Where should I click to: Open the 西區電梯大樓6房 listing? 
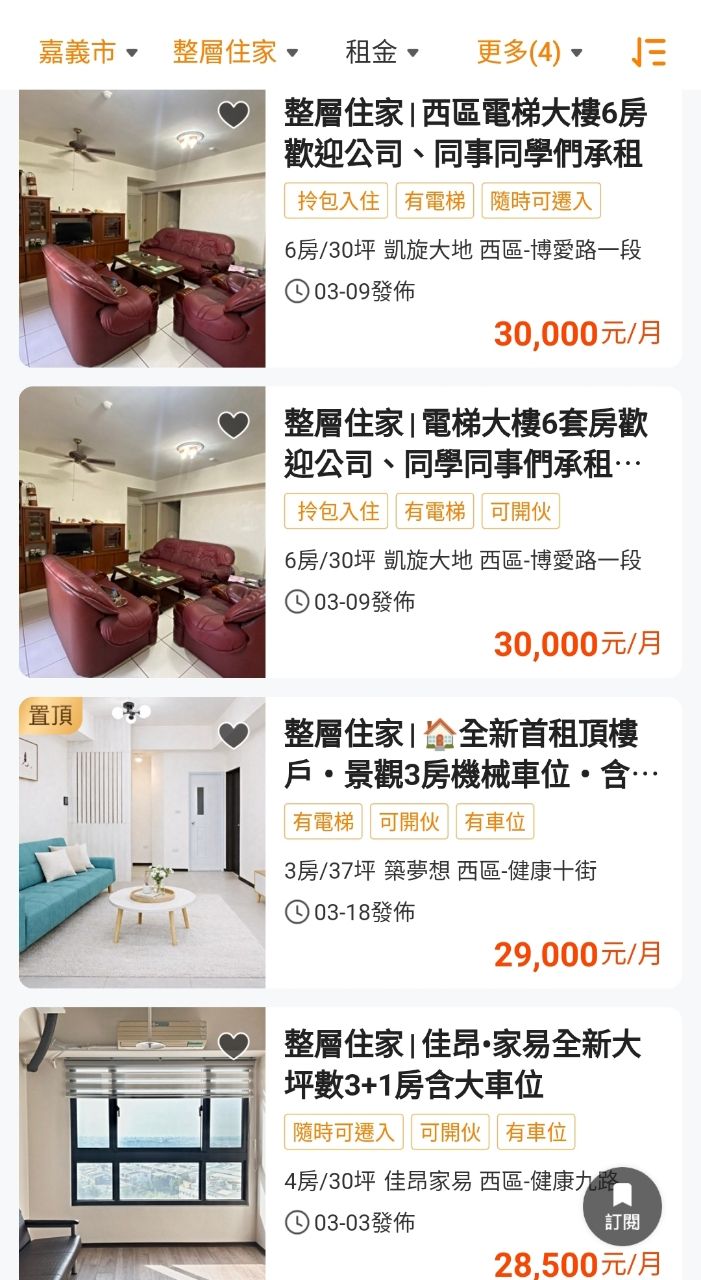465,133
